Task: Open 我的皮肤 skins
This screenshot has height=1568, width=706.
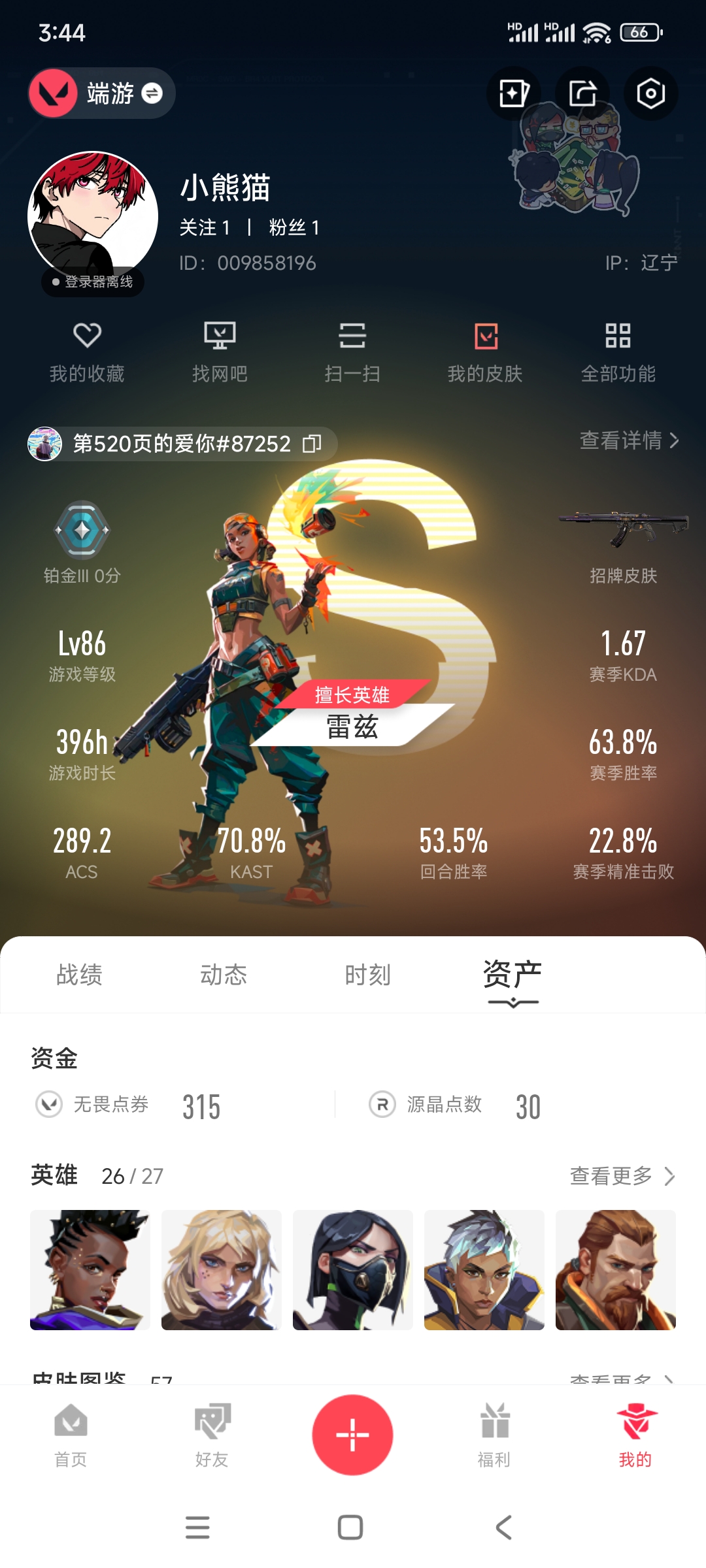Action: 485,353
